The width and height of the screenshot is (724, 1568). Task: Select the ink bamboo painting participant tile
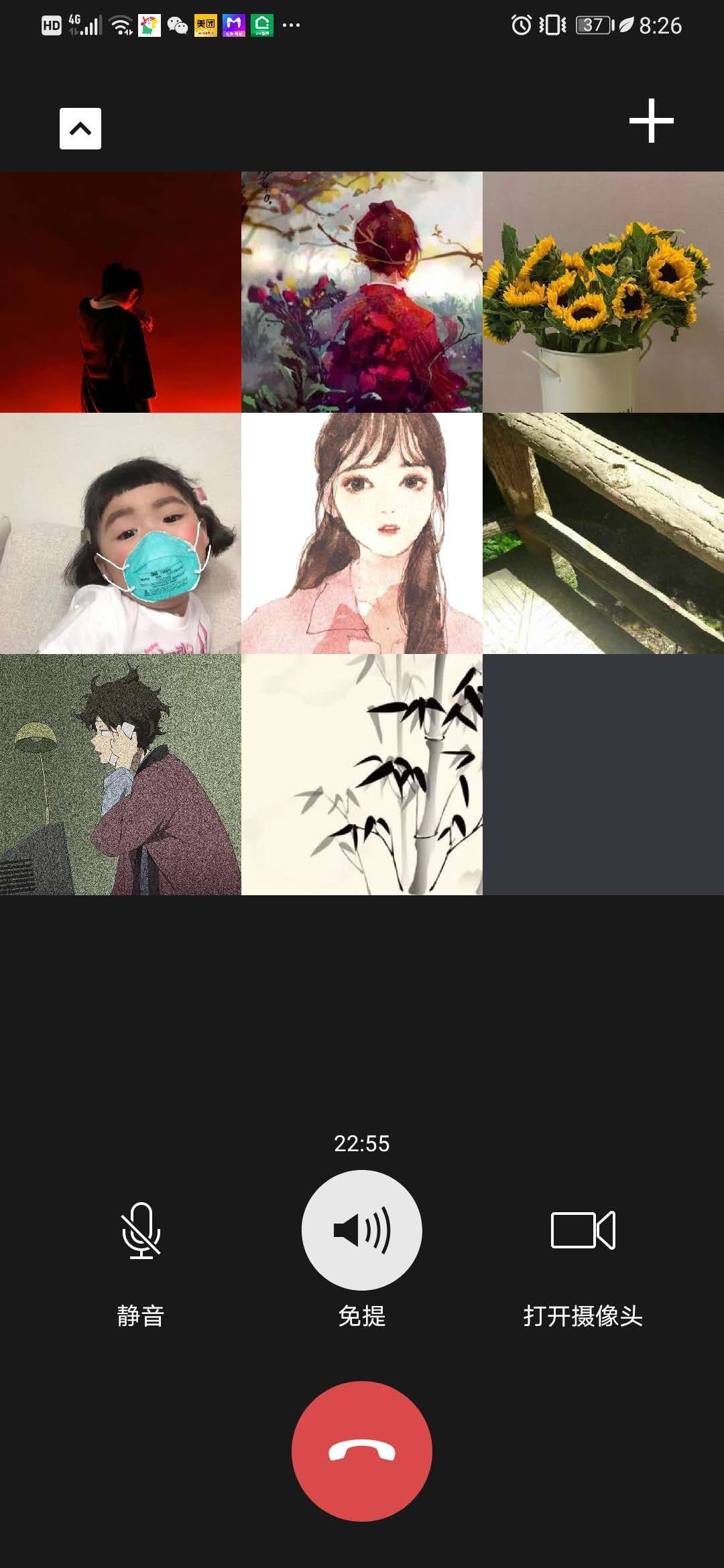click(x=362, y=775)
